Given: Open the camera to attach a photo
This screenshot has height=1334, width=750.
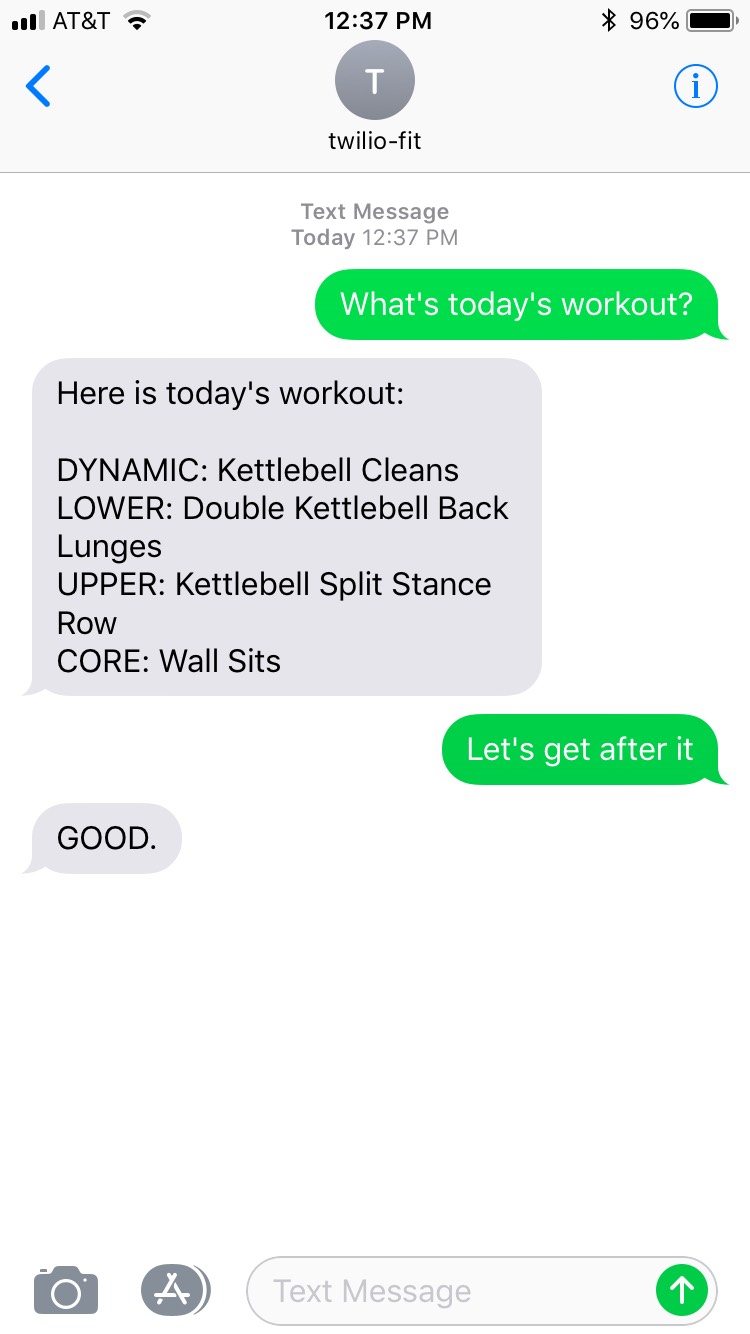Looking at the screenshot, I should click(66, 1290).
